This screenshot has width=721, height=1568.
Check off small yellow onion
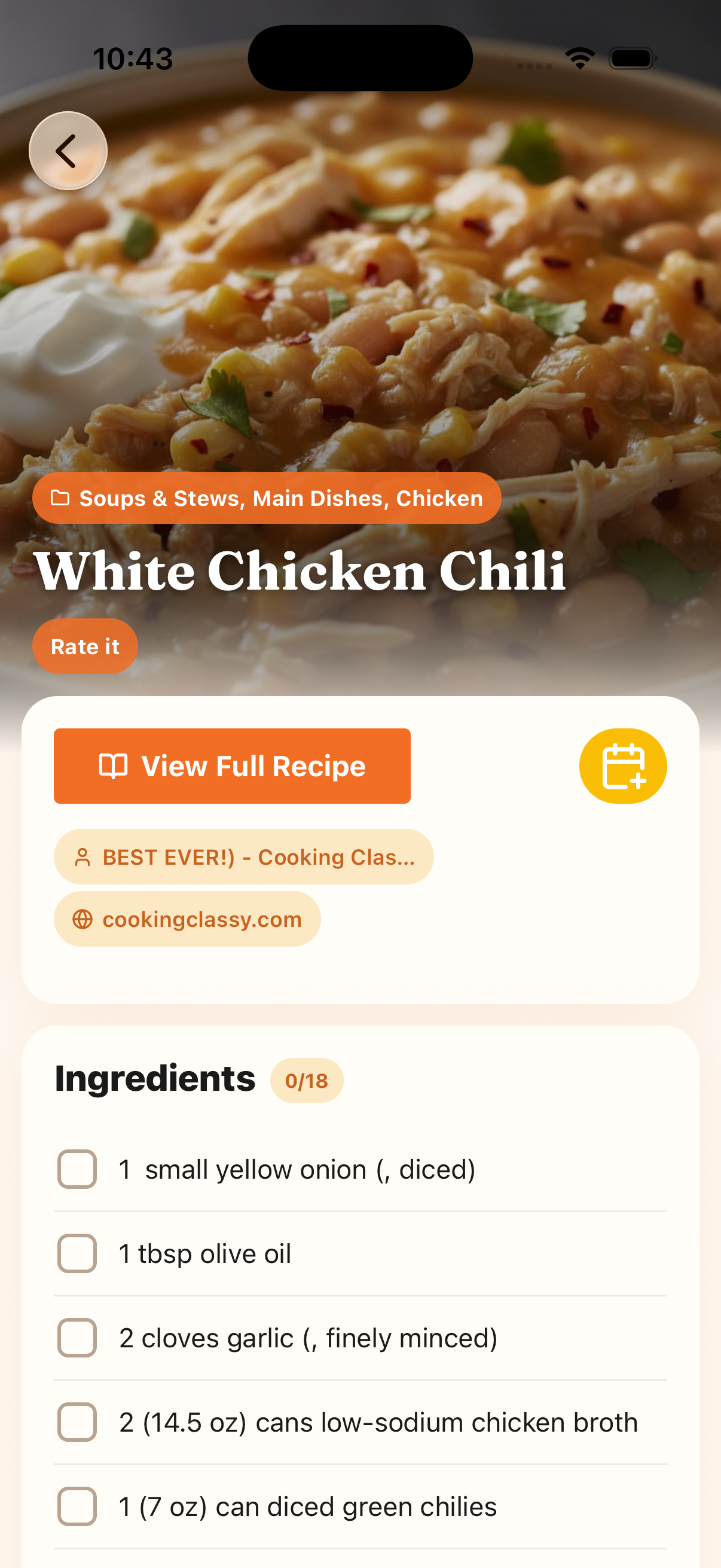[77, 1169]
